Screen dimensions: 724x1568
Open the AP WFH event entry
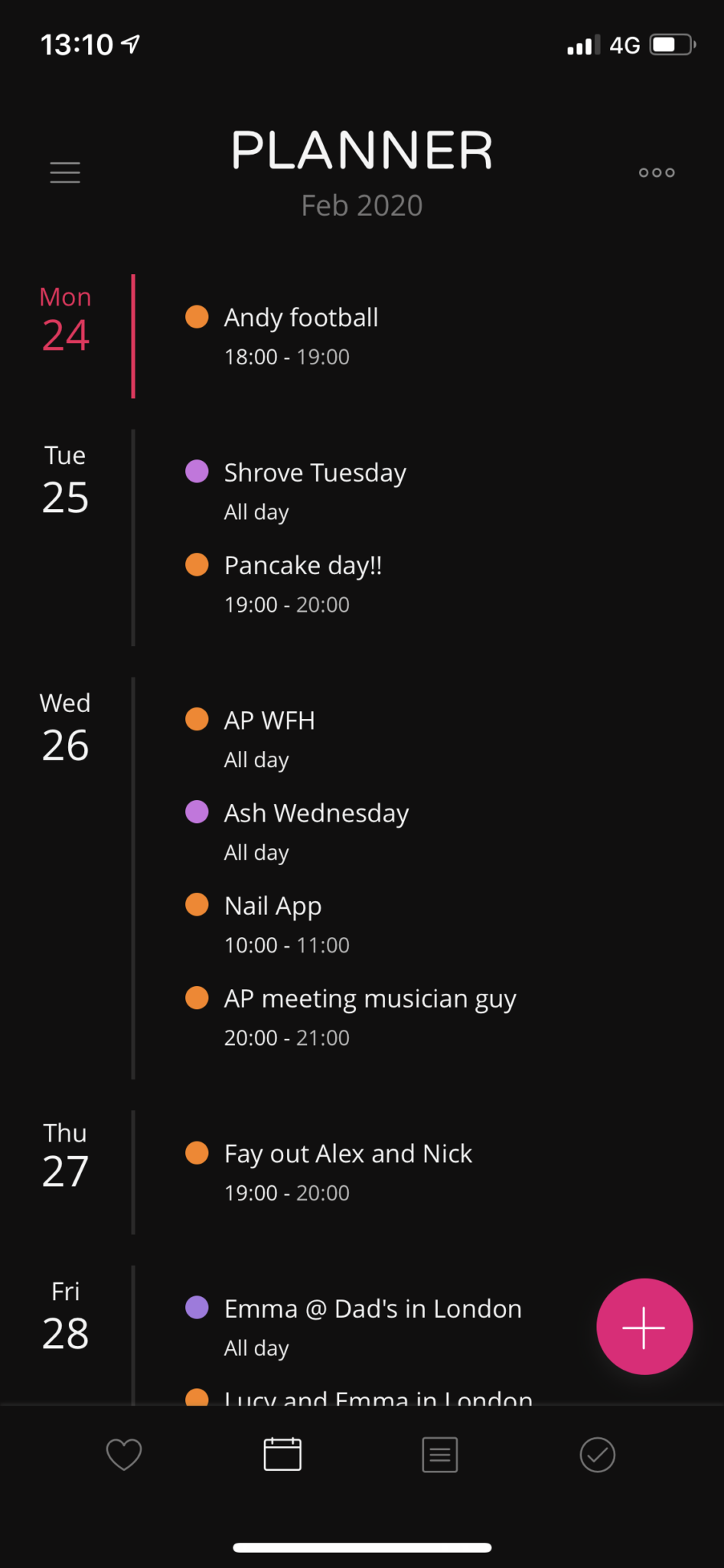269,719
